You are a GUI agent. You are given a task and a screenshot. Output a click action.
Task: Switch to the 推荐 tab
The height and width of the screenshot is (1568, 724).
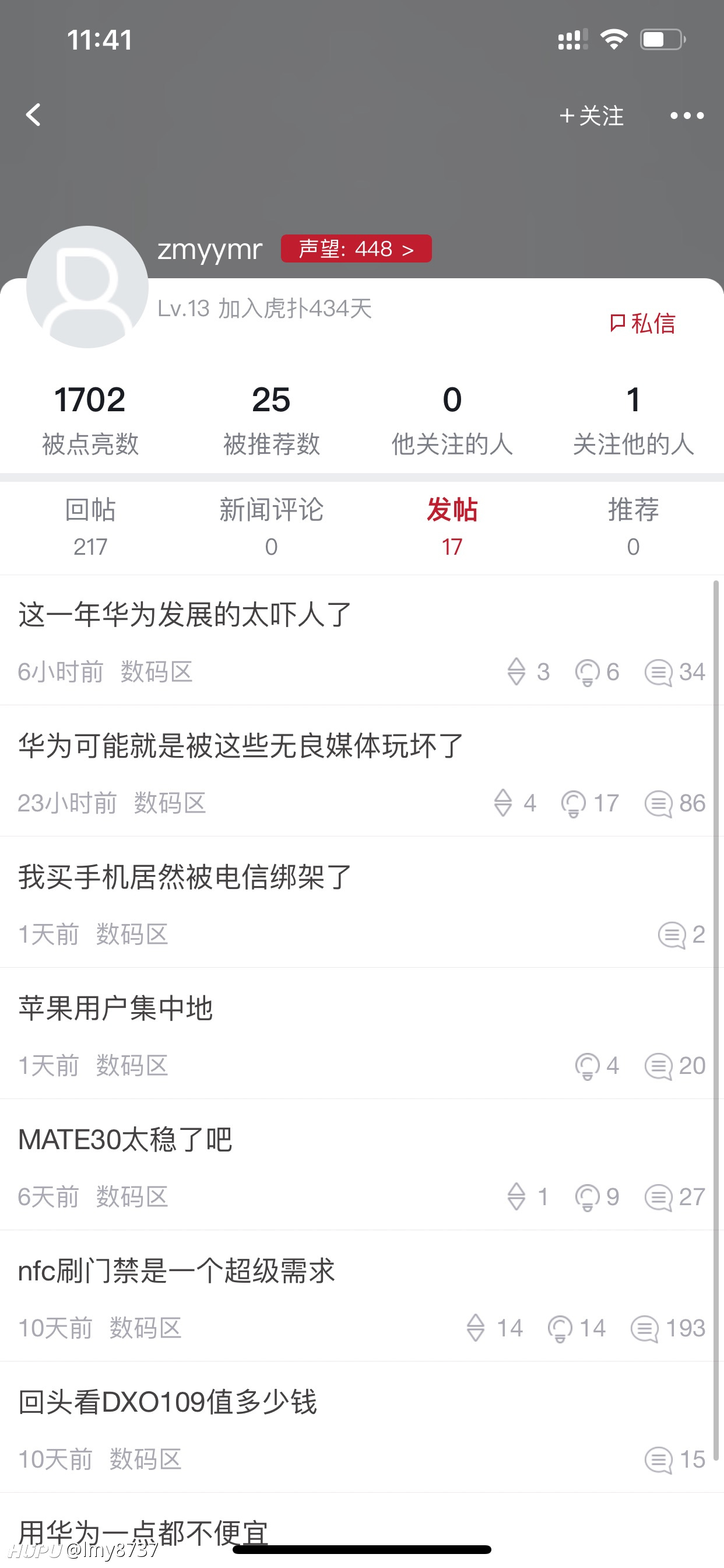click(633, 527)
